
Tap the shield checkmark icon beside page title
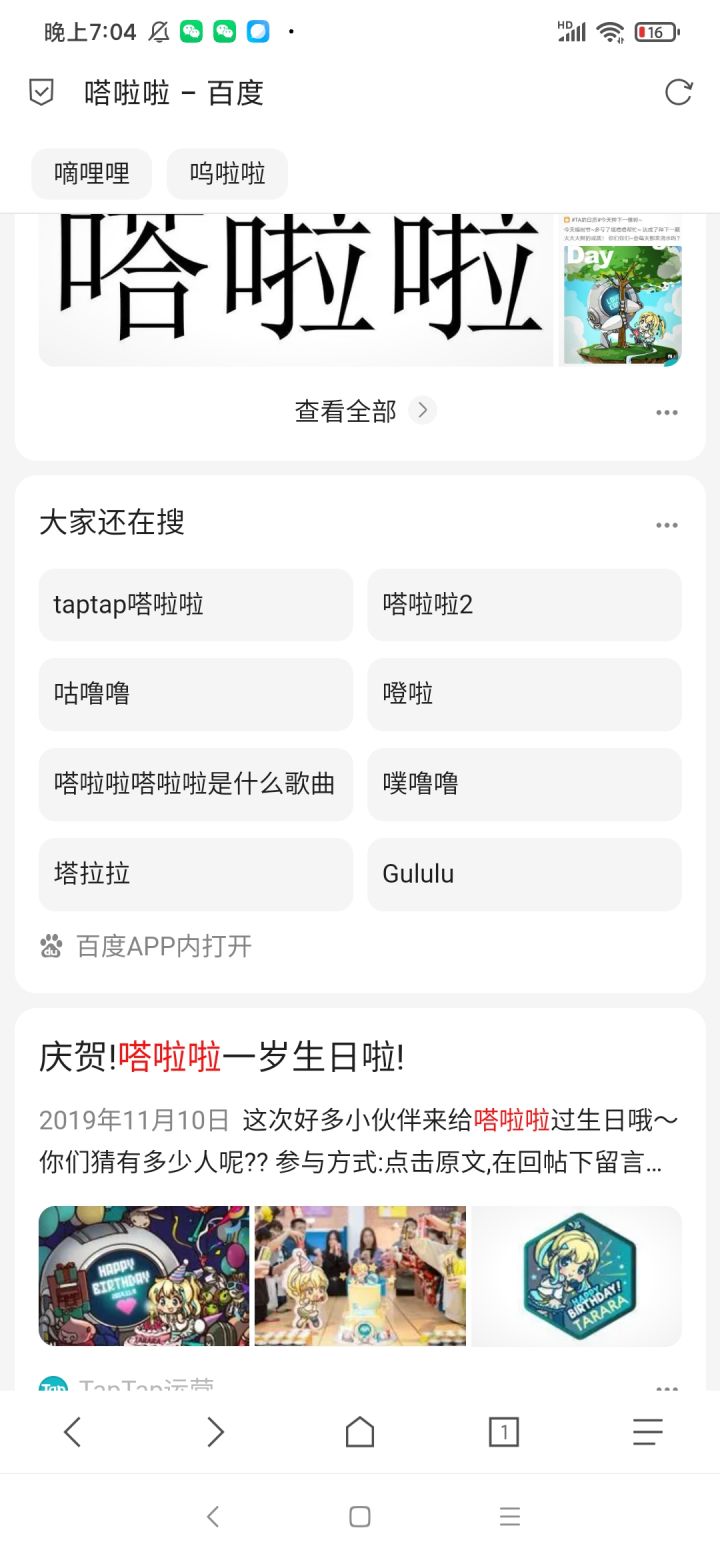[40, 91]
